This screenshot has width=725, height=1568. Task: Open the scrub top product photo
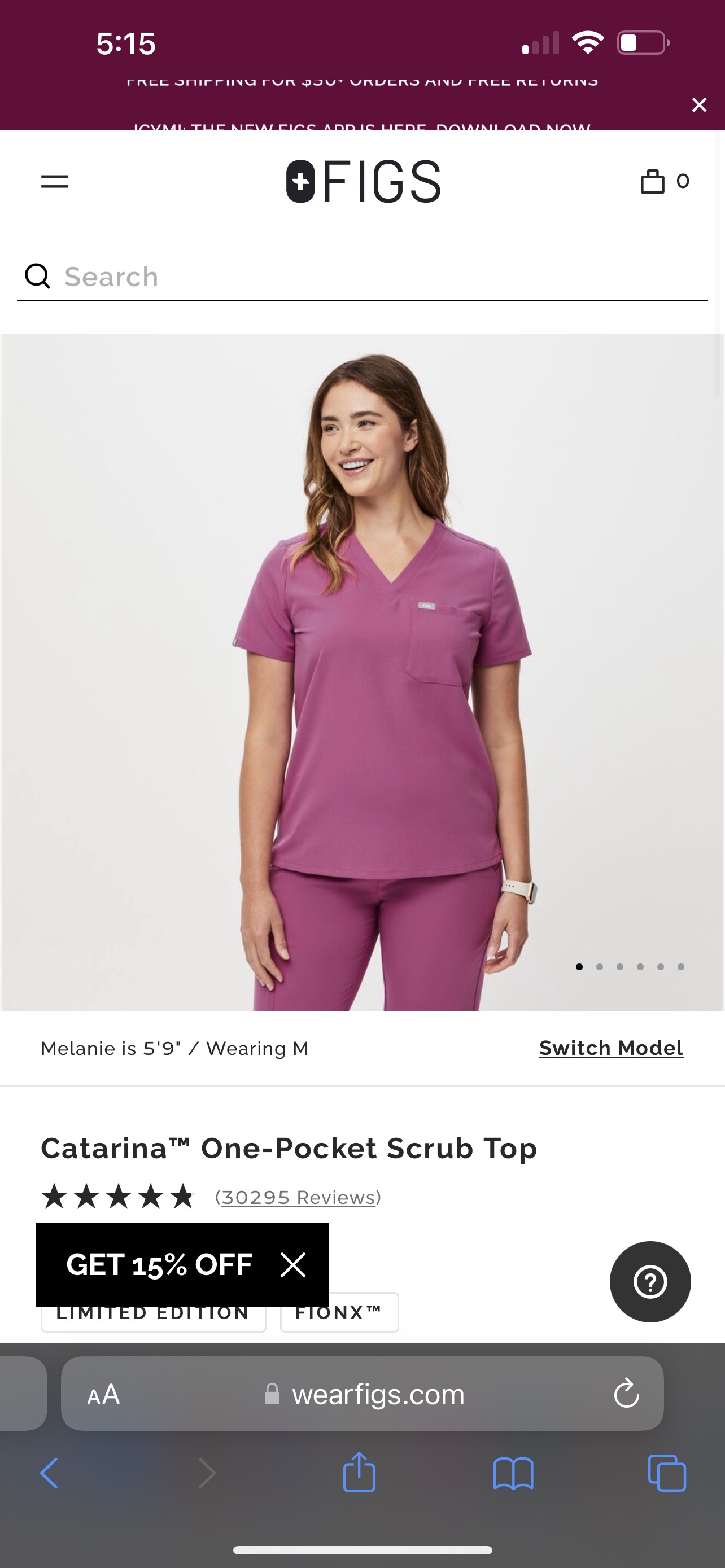coord(362,669)
